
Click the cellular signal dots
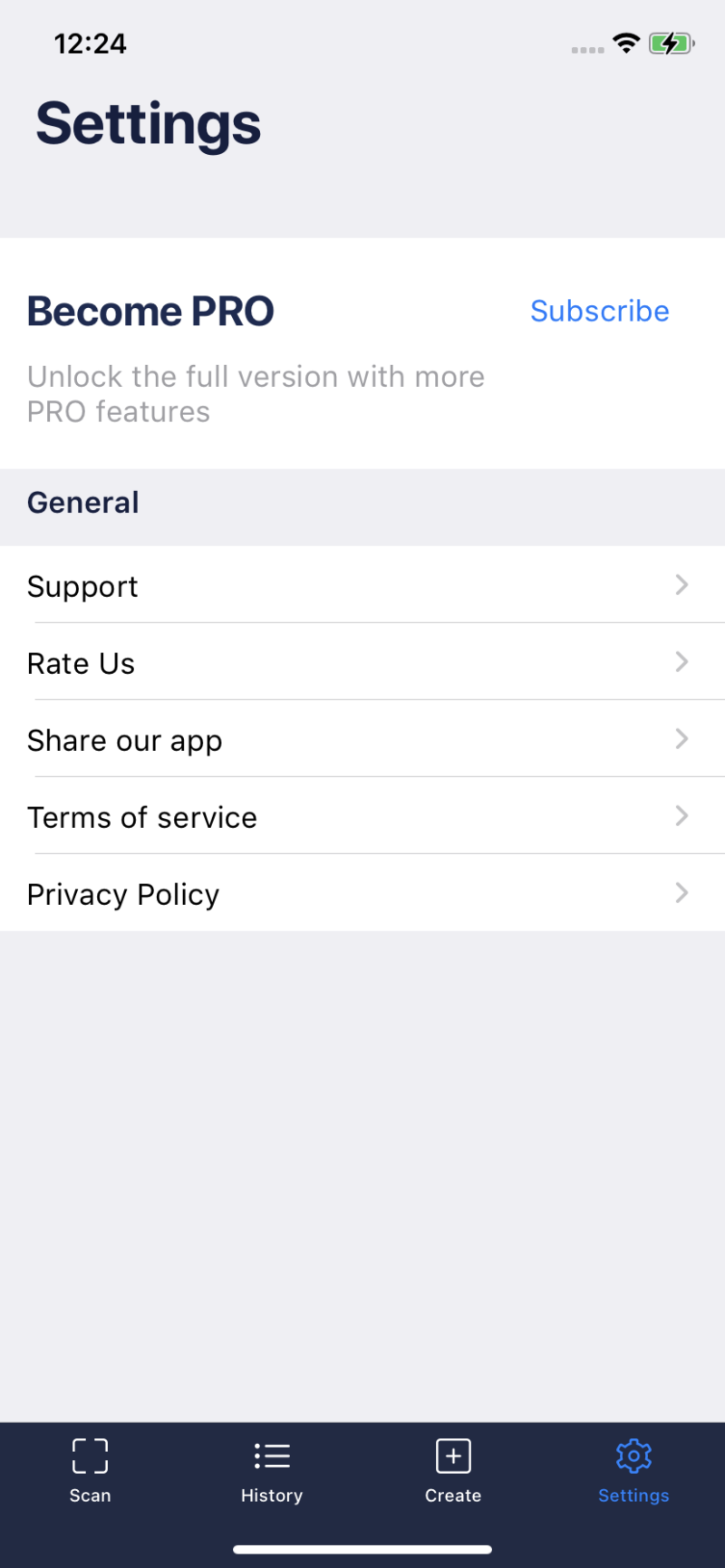coord(589,47)
